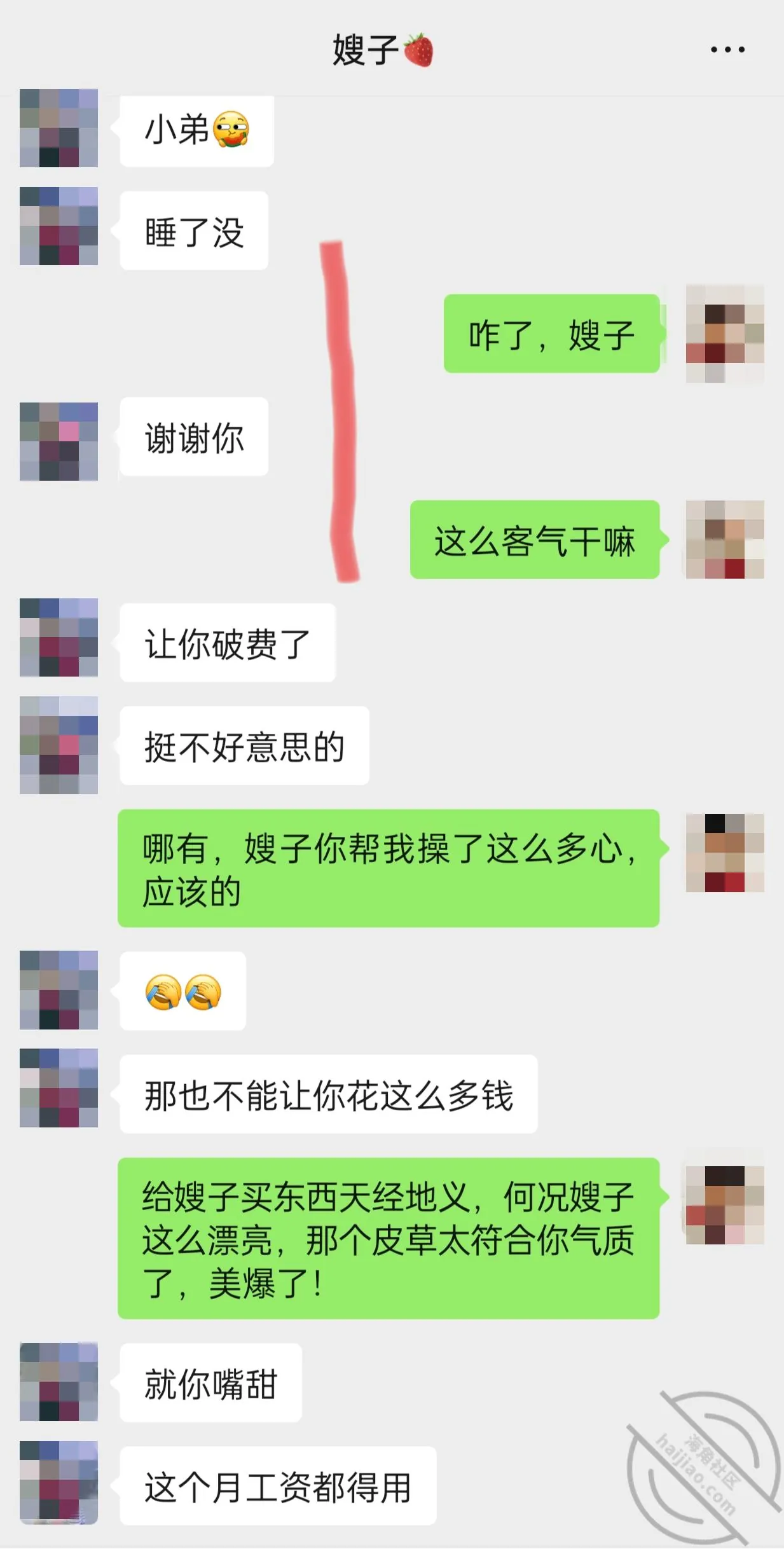Tap own avatar beside "咋了，嫂子" message
The image size is (784, 1549).
click(725, 334)
